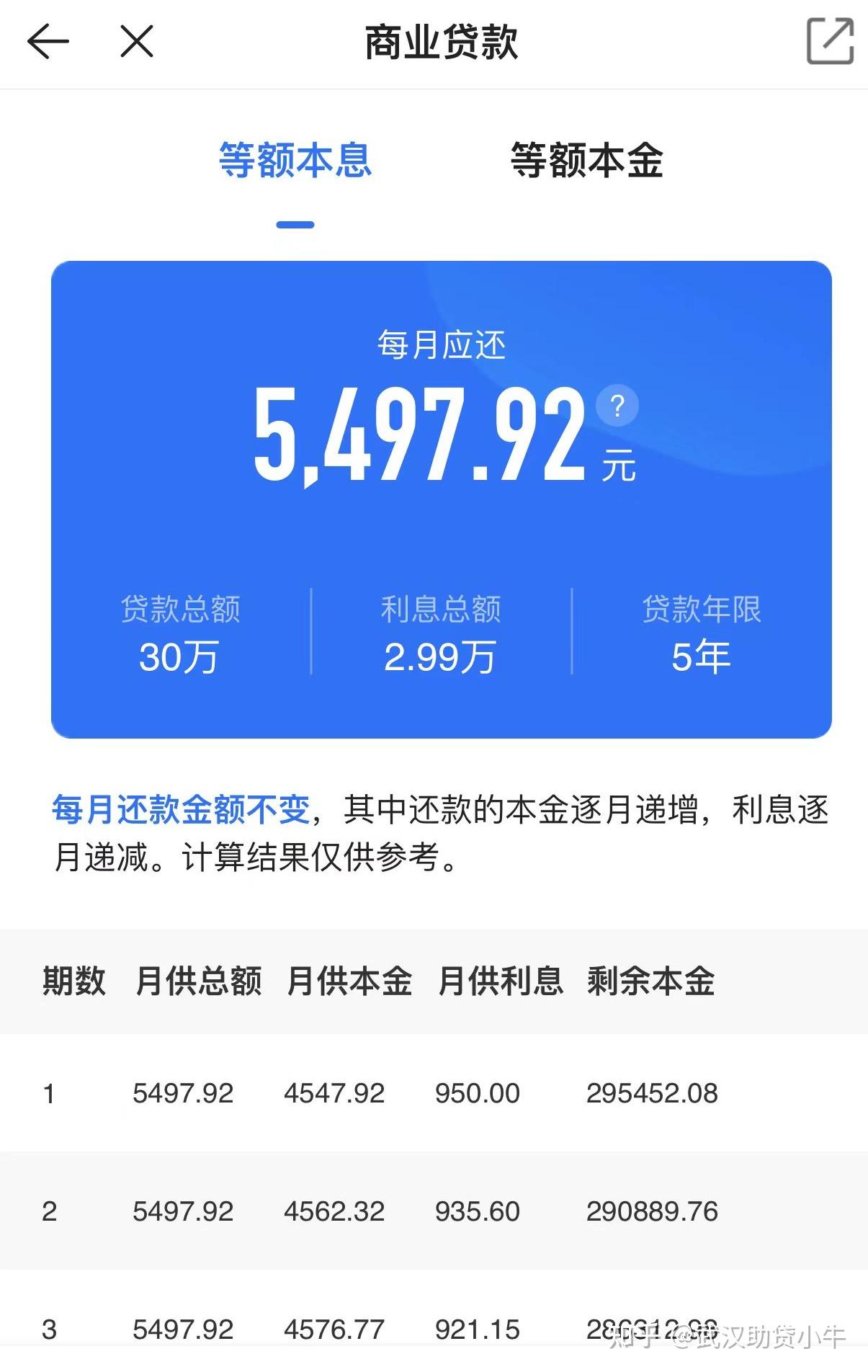Select the 利息总额 2.99万 stat

click(x=439, y=634)
